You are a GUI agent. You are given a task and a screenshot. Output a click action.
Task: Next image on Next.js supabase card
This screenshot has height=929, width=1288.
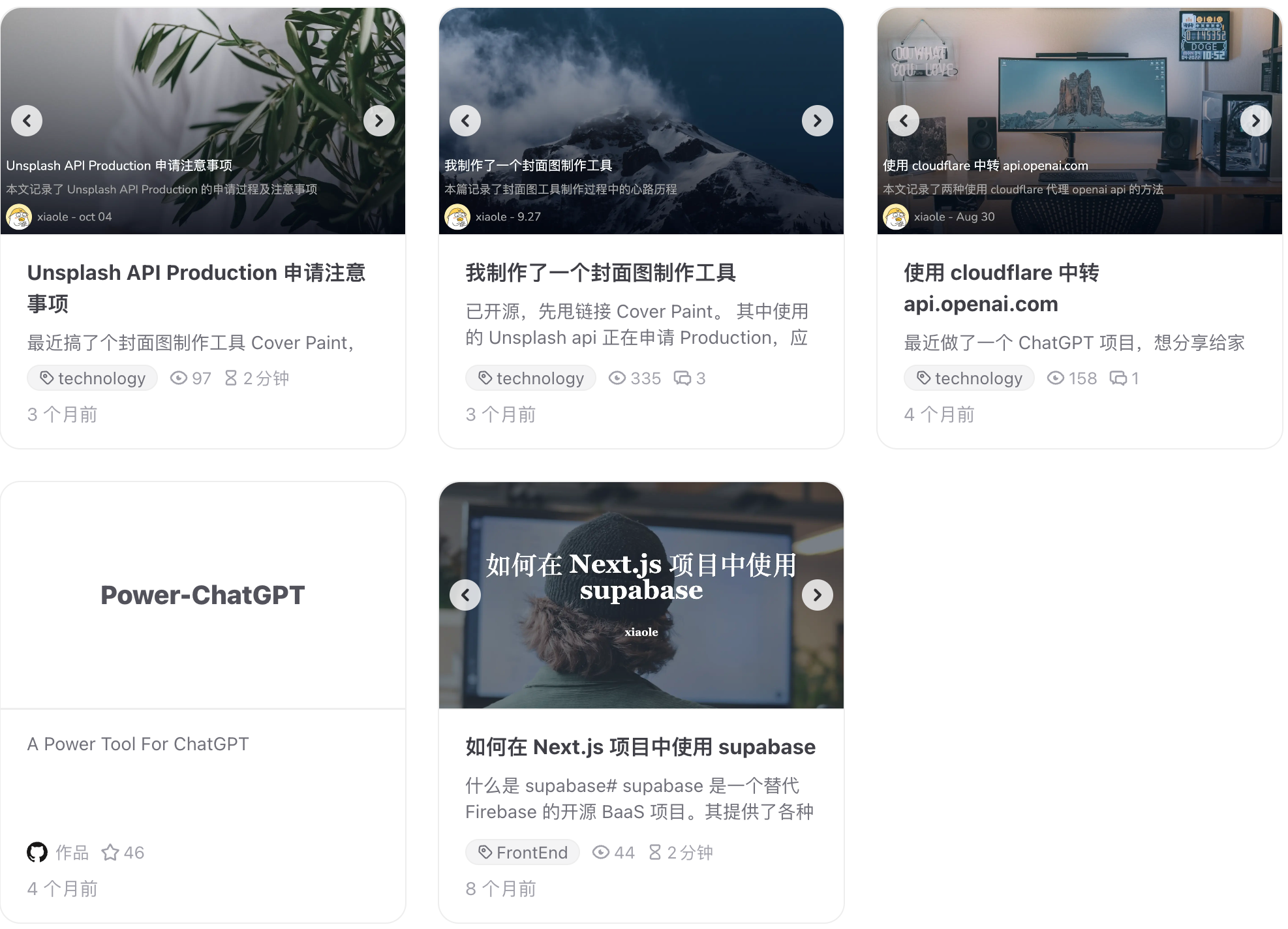(817, 595)
